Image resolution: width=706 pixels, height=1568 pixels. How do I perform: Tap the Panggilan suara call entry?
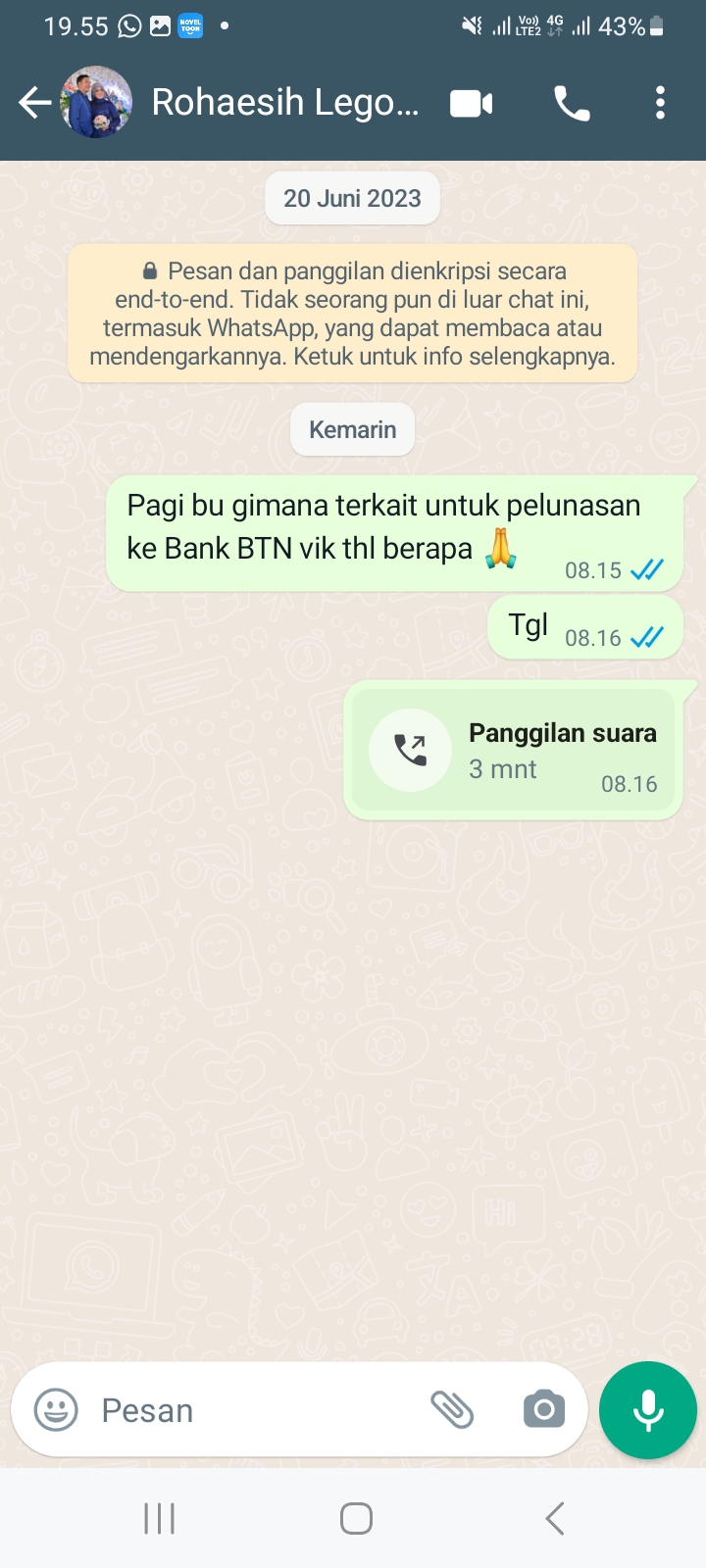click(514, 751)
